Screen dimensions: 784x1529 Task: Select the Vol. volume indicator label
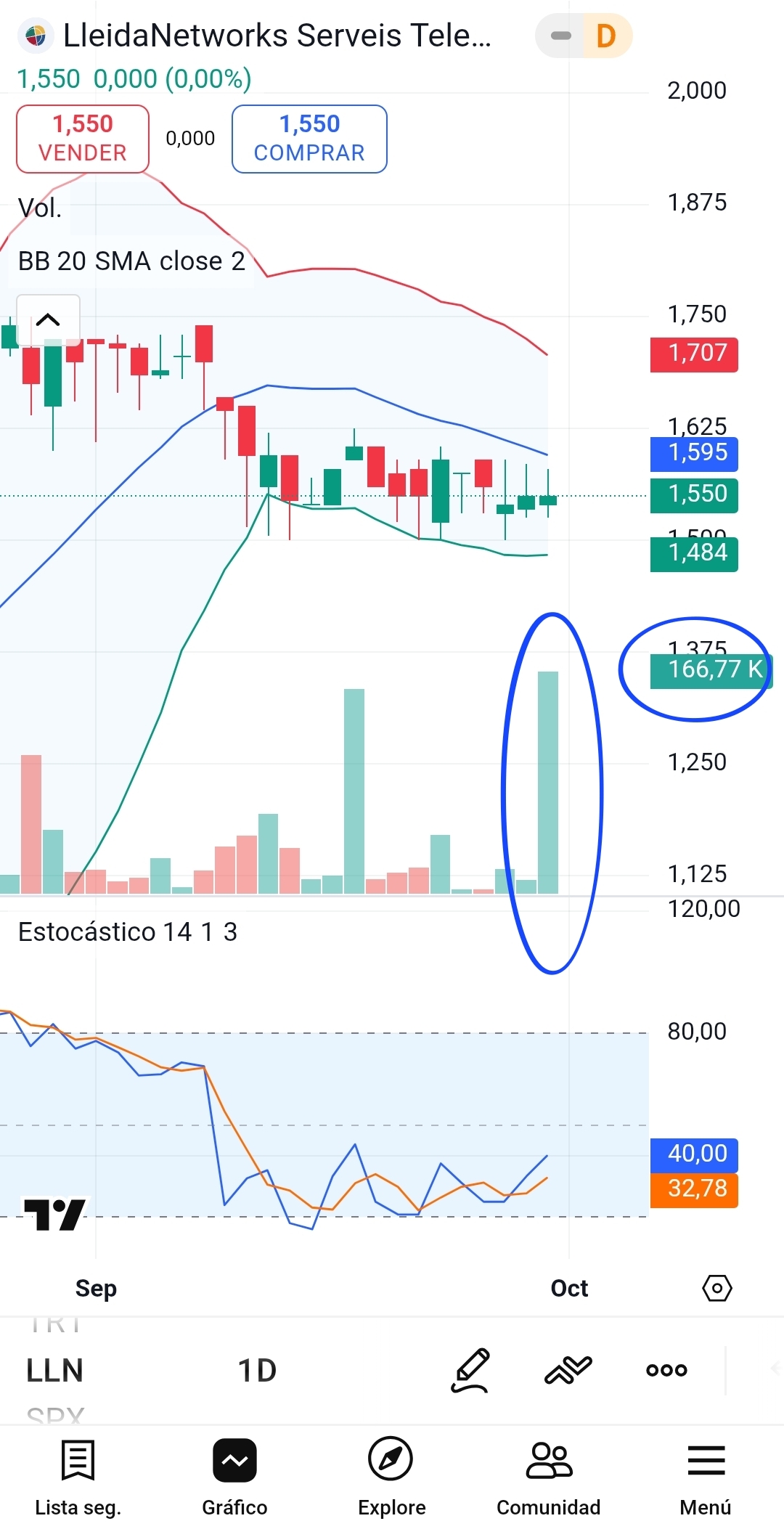40,209
